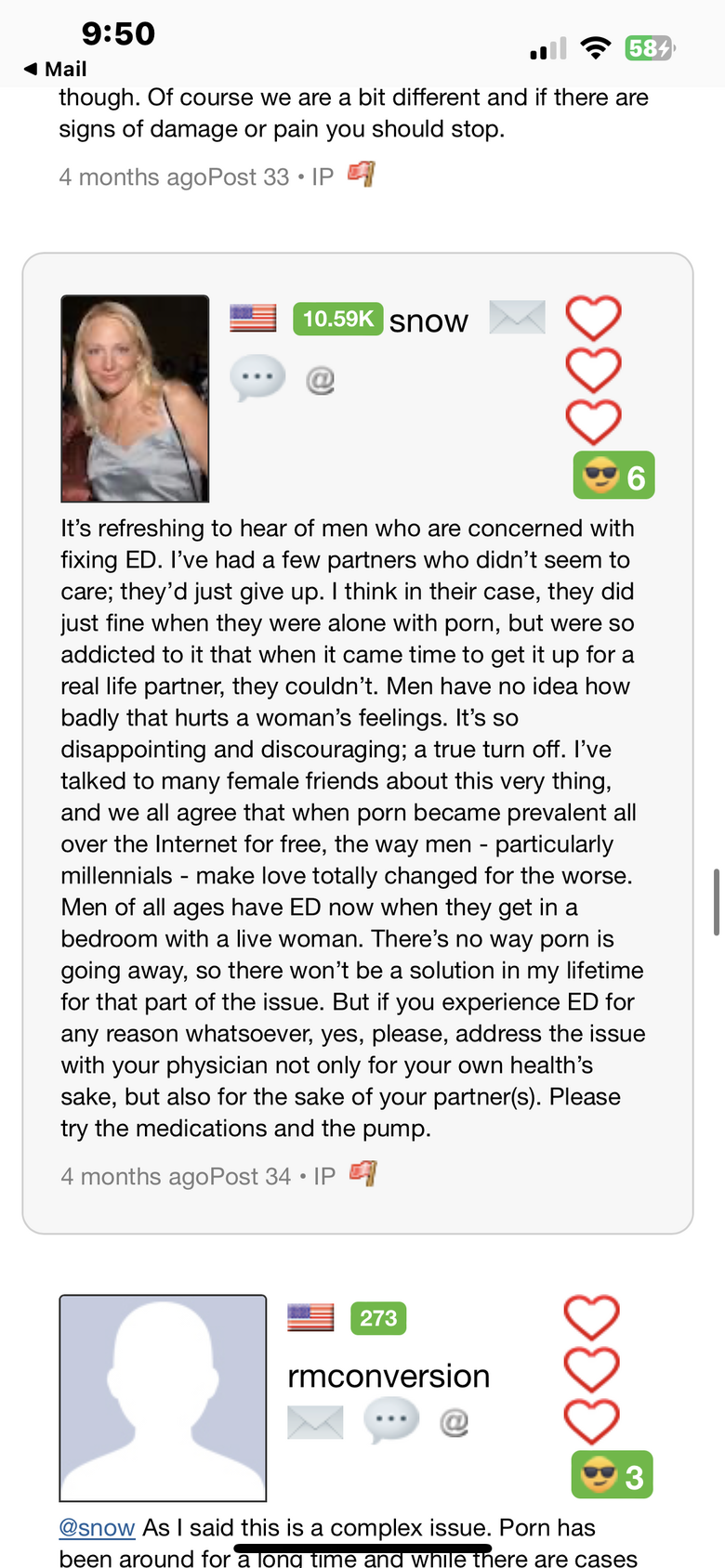
Task: Quote snow's post with speech bubble
Action: 257,378
